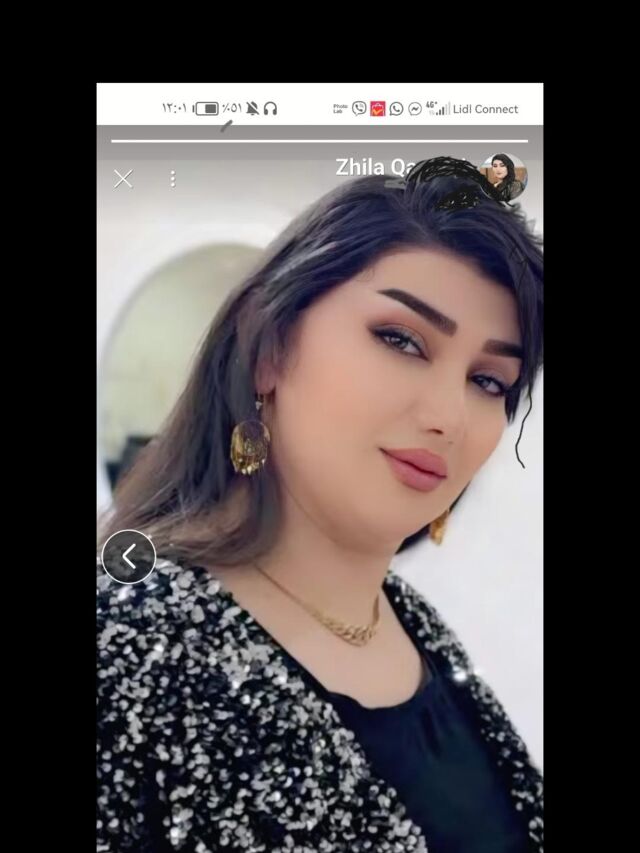Close the story viewer
The width and height of the screenshot is (640, 853).
123,179
